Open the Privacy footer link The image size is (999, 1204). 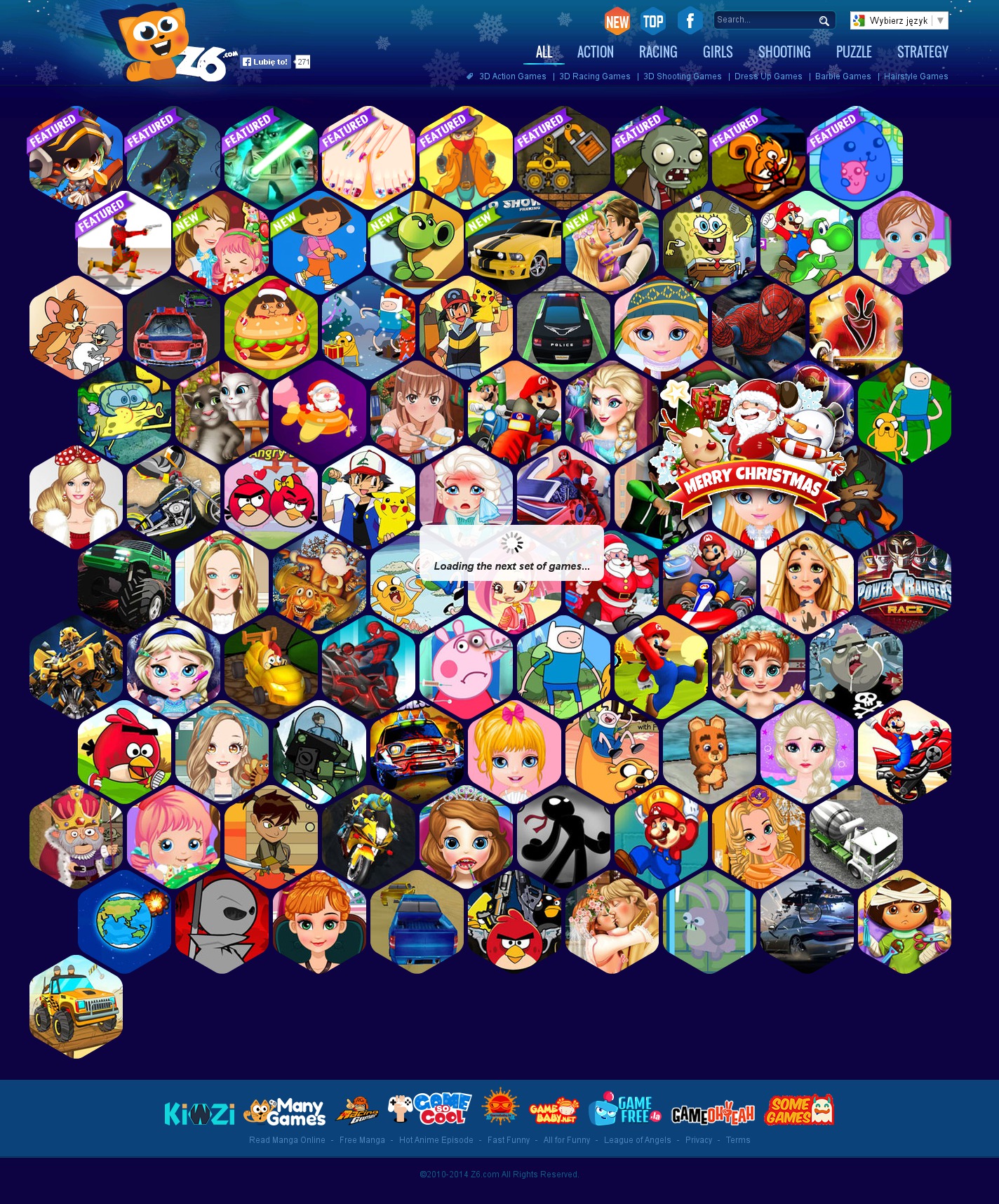(698, 1140)
